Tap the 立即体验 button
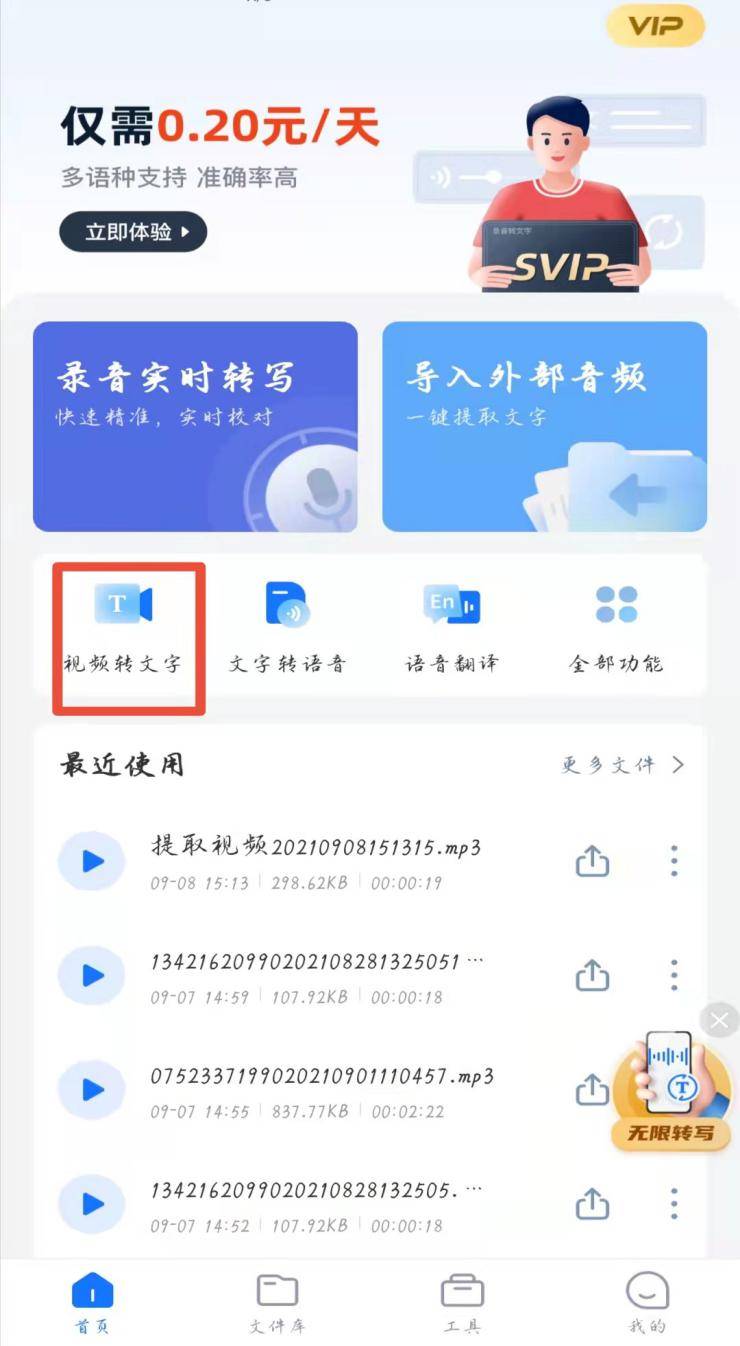The height and width of the screenshot is (1346, 740). click(133, 232)
